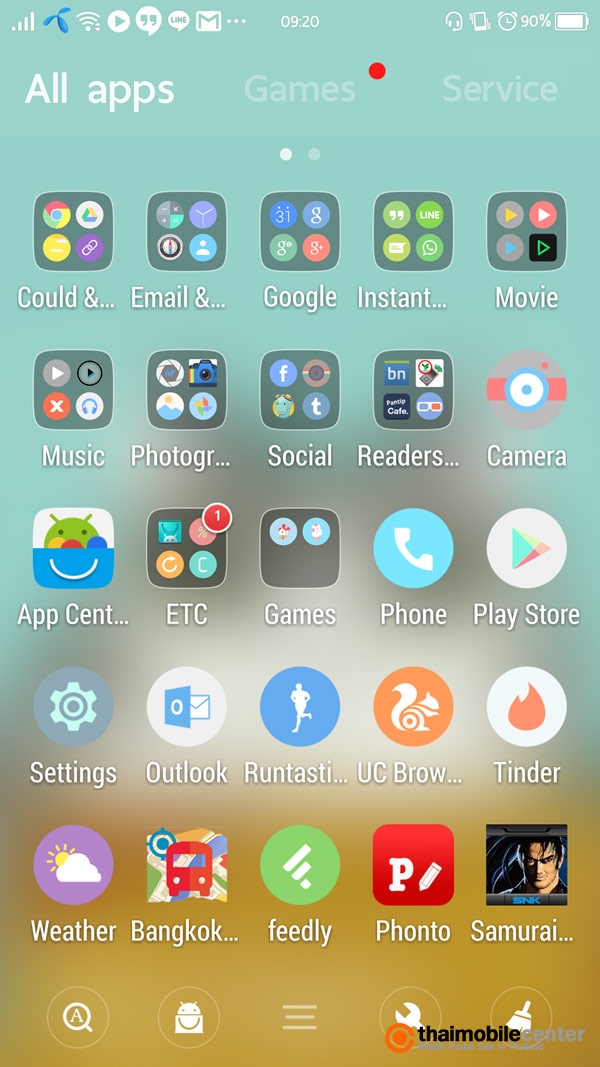Open the ETC folder with badge
Screen dimensions: 600x1067
coord(187,548)
